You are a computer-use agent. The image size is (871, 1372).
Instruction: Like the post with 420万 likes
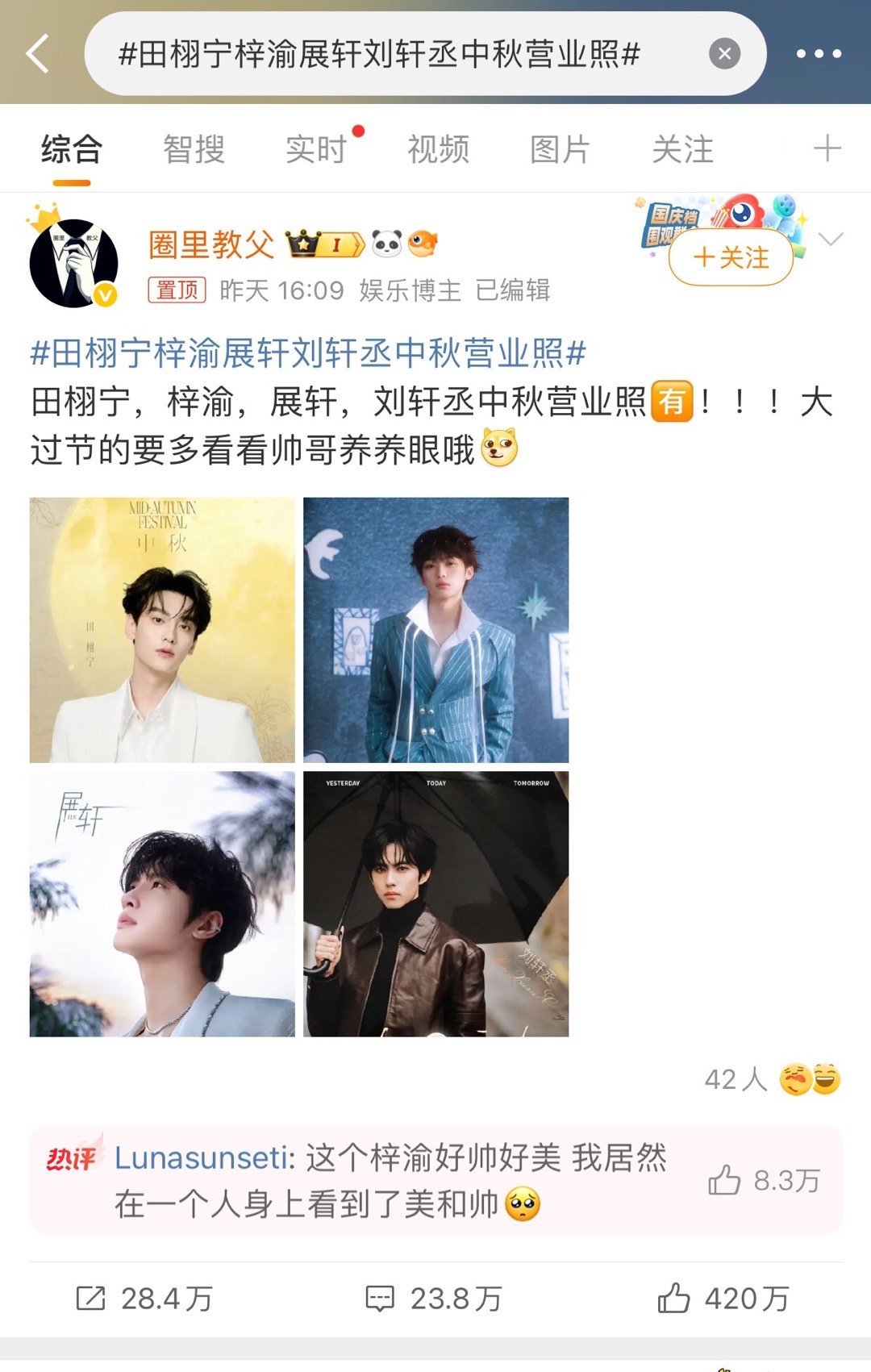point(723,1299)
